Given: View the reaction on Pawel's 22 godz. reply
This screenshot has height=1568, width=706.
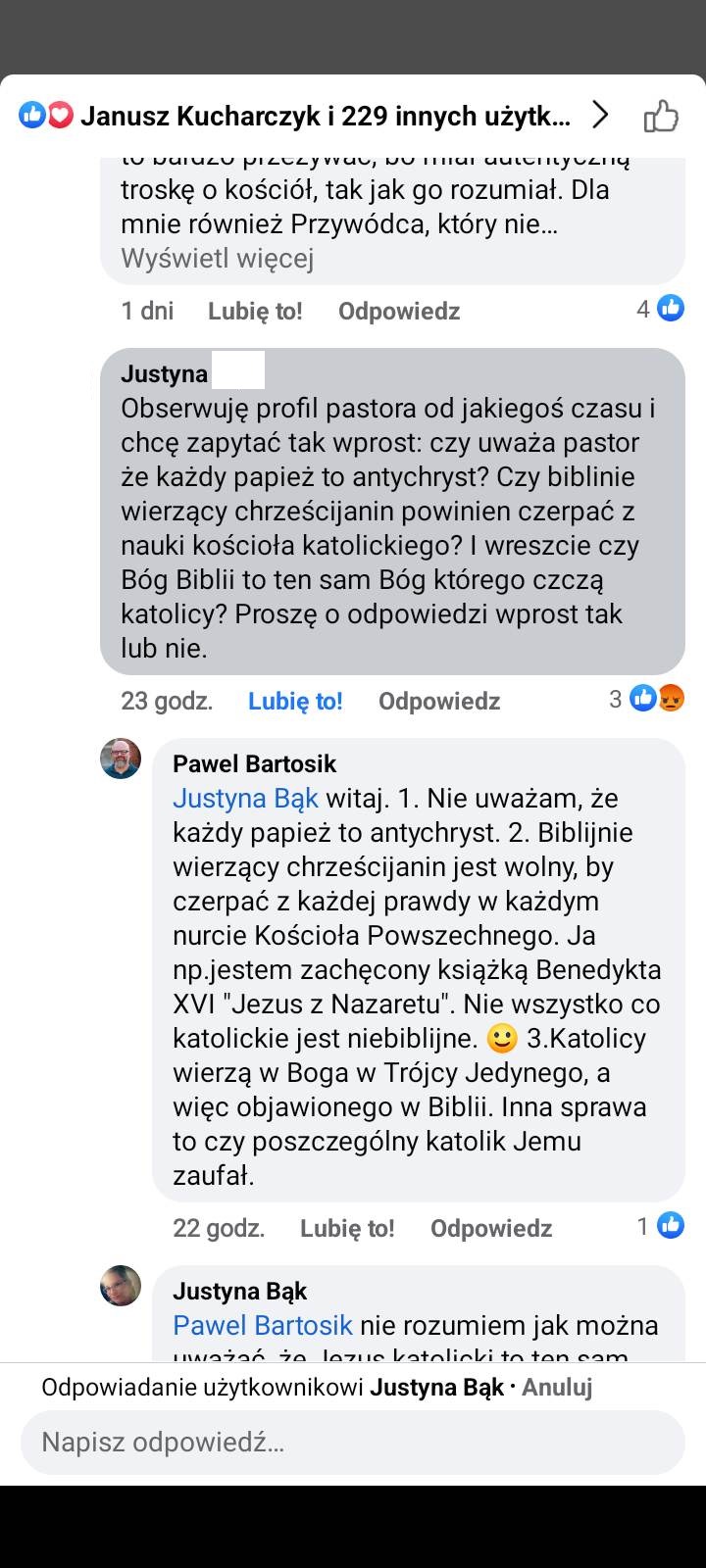Looking at the screenshot, I should pyautogui.click(x=661, y=1226).
